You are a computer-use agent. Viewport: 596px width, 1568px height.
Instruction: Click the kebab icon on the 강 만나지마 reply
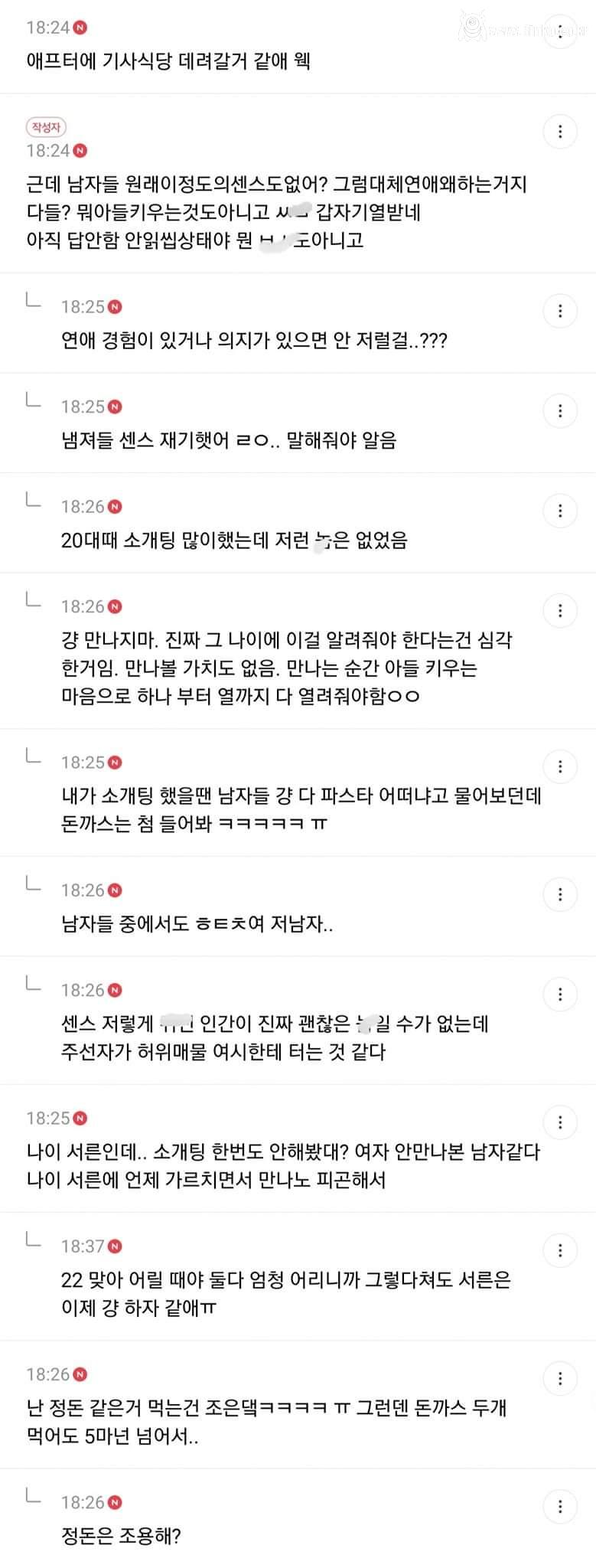(x=561, y=611)
